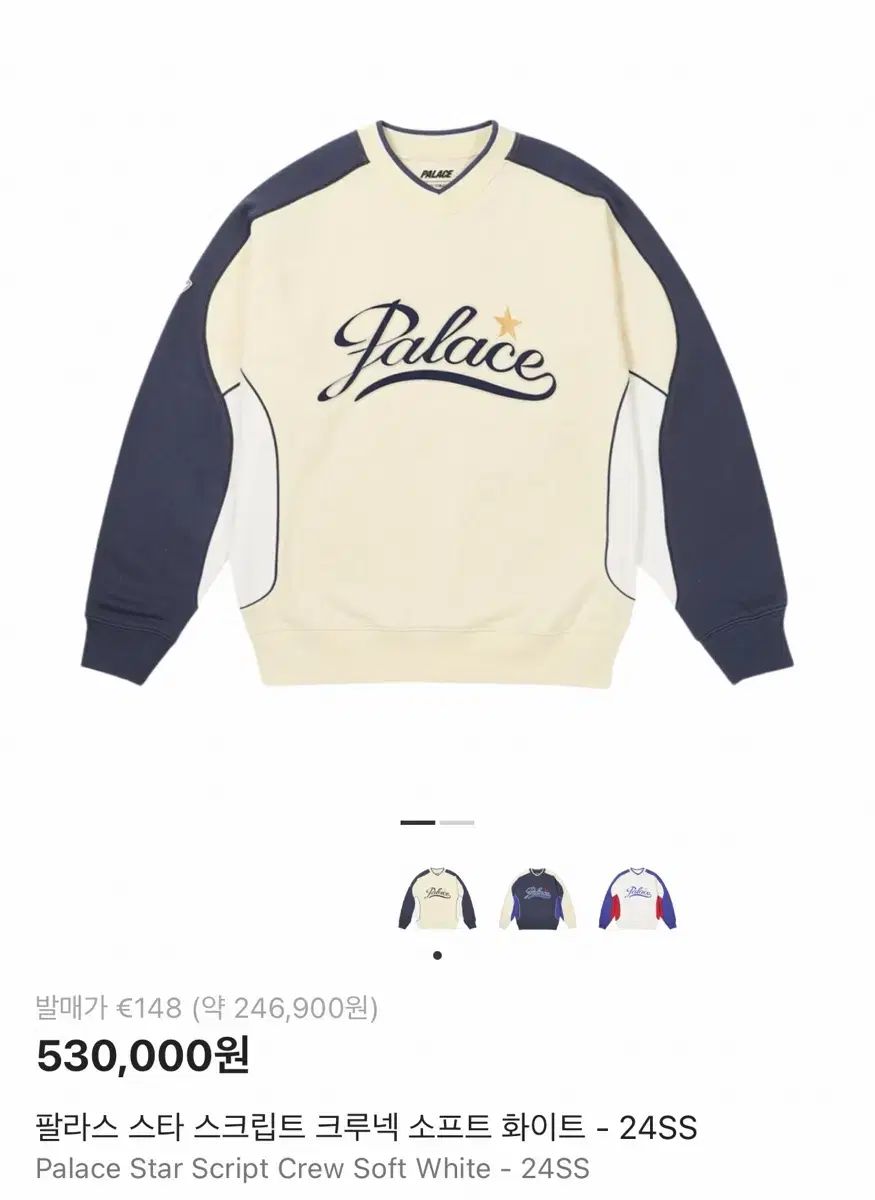875x1200 pixels.
Task: Select the navy body colorway thumbnail
Action: coord(539,899)
